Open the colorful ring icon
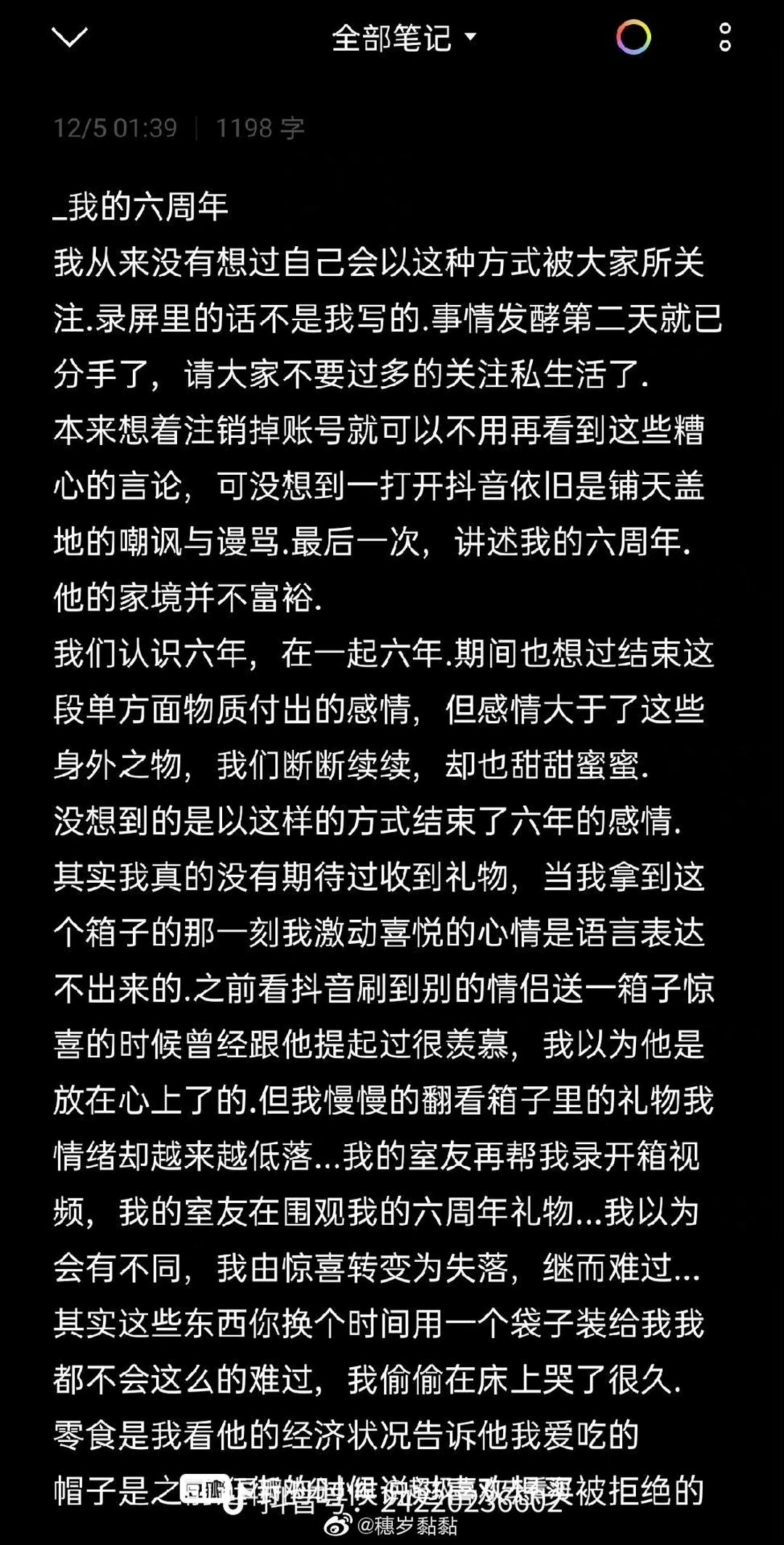Image resolution: width=784 pixels, height=1545 pixels. tap(633, 38)
